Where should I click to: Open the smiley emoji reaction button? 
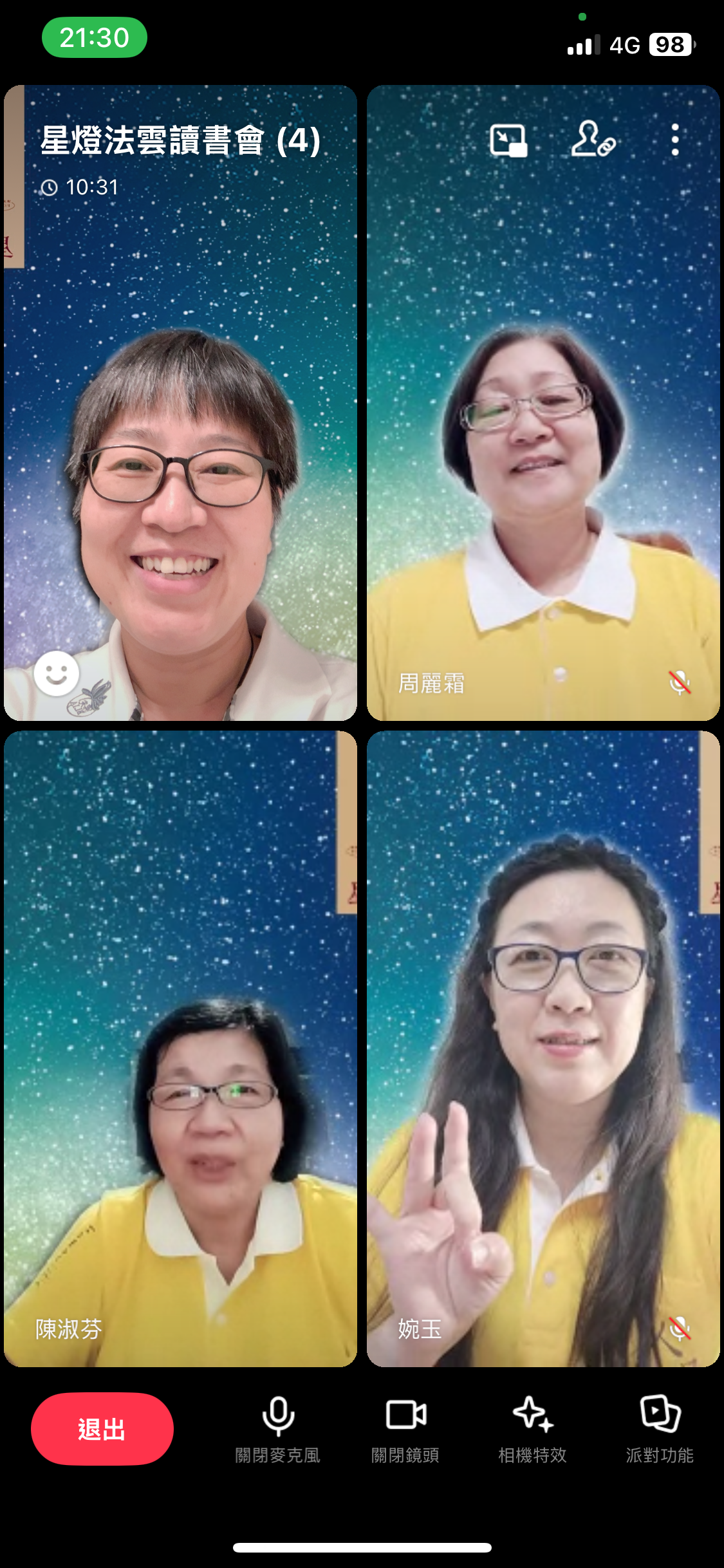[57, 673]
